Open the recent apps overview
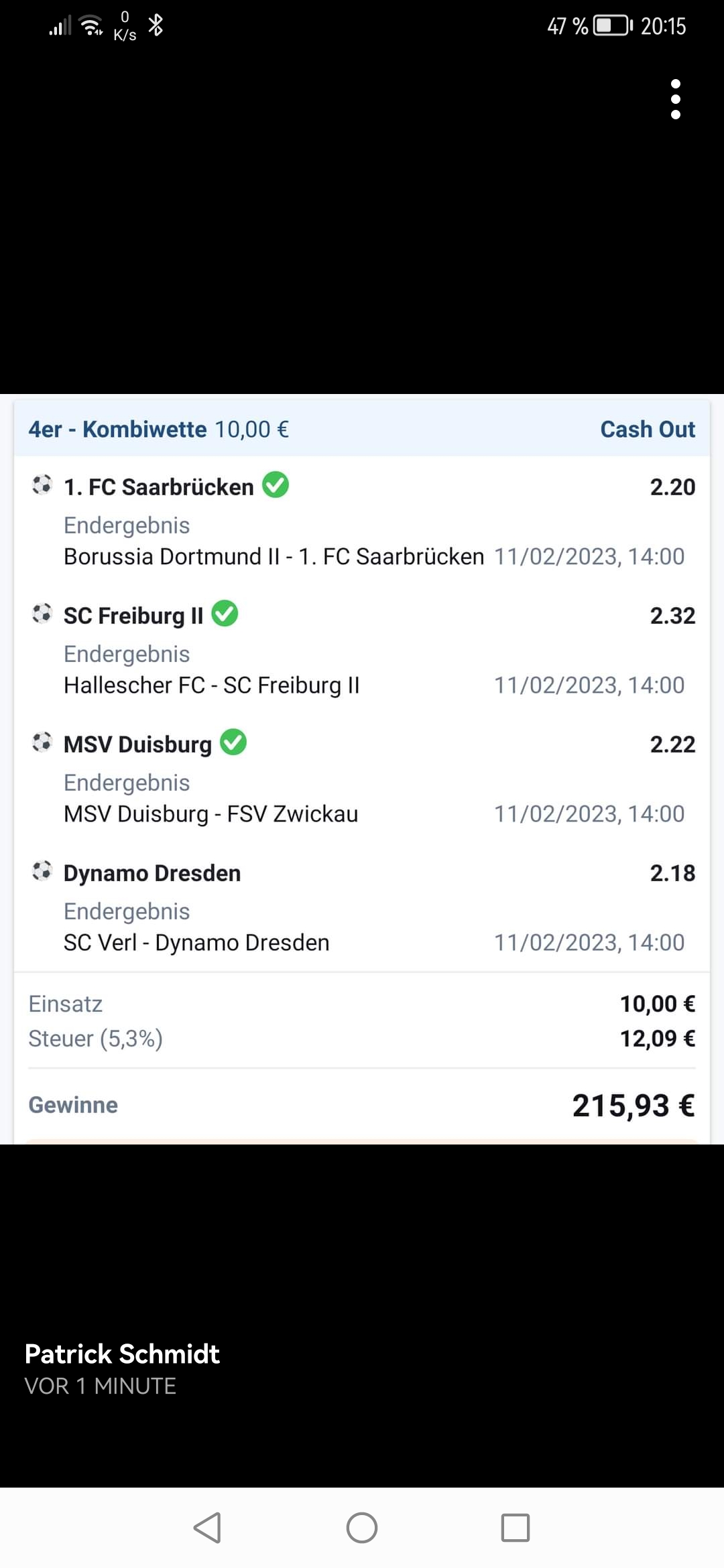The image size is (724, 1568). (515, 1528)
